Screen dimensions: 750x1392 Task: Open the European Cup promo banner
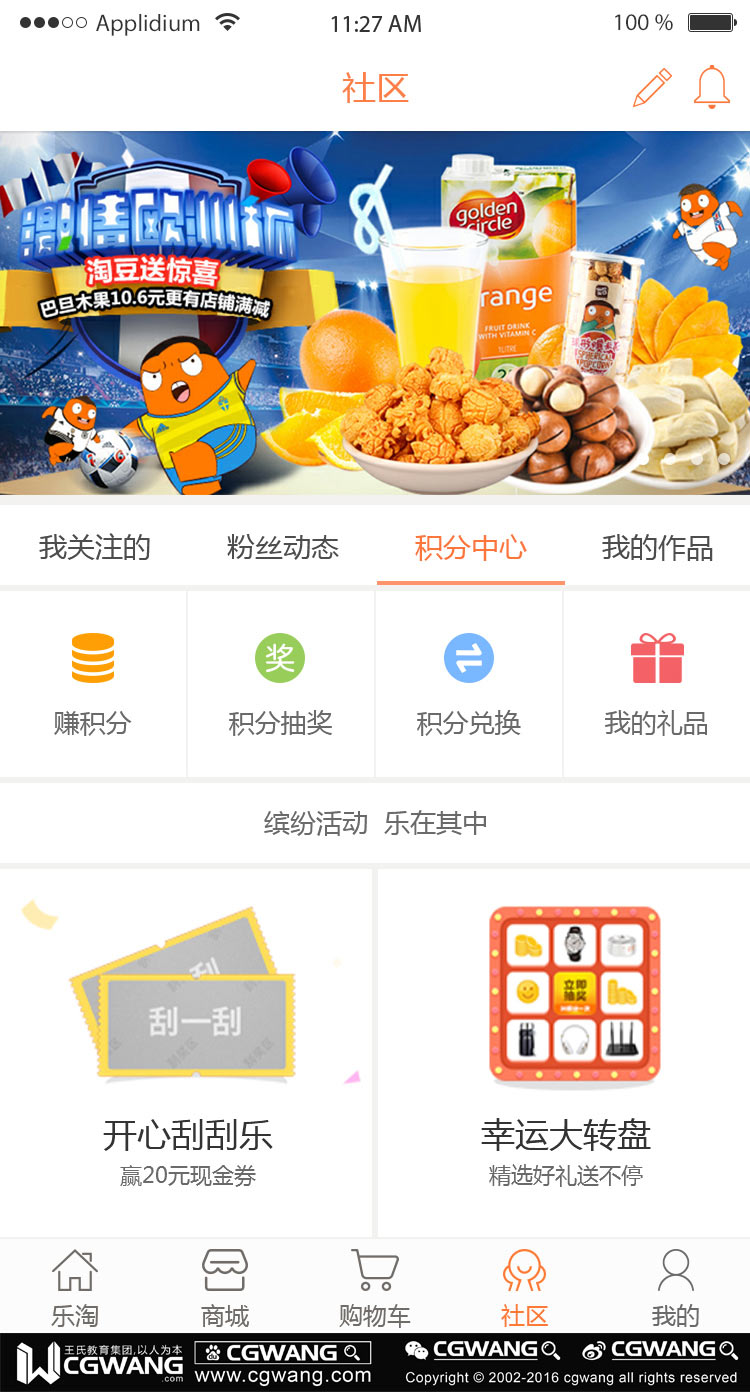coord(375,312)
